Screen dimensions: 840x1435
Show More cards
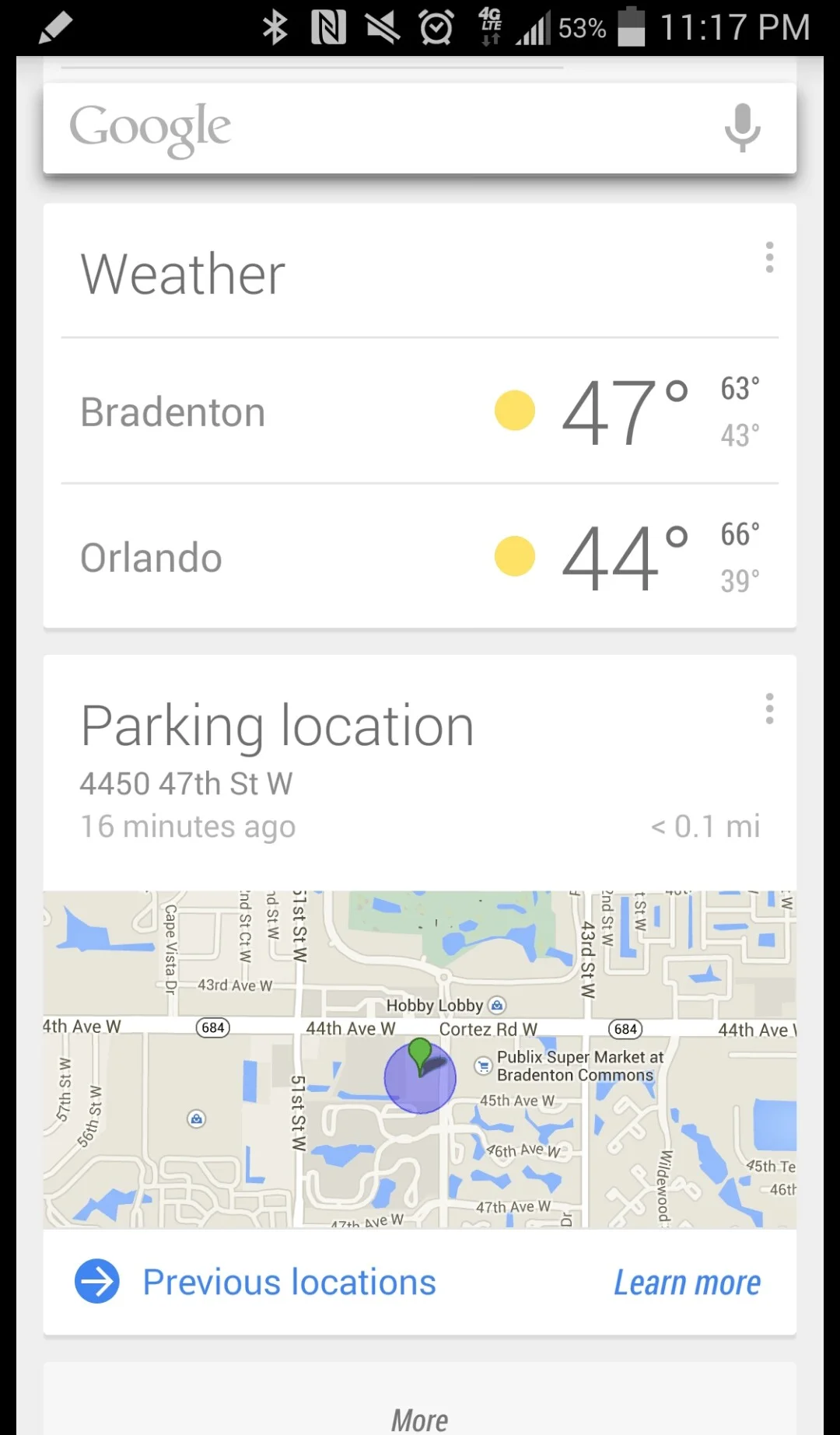tap(420, 1419)
